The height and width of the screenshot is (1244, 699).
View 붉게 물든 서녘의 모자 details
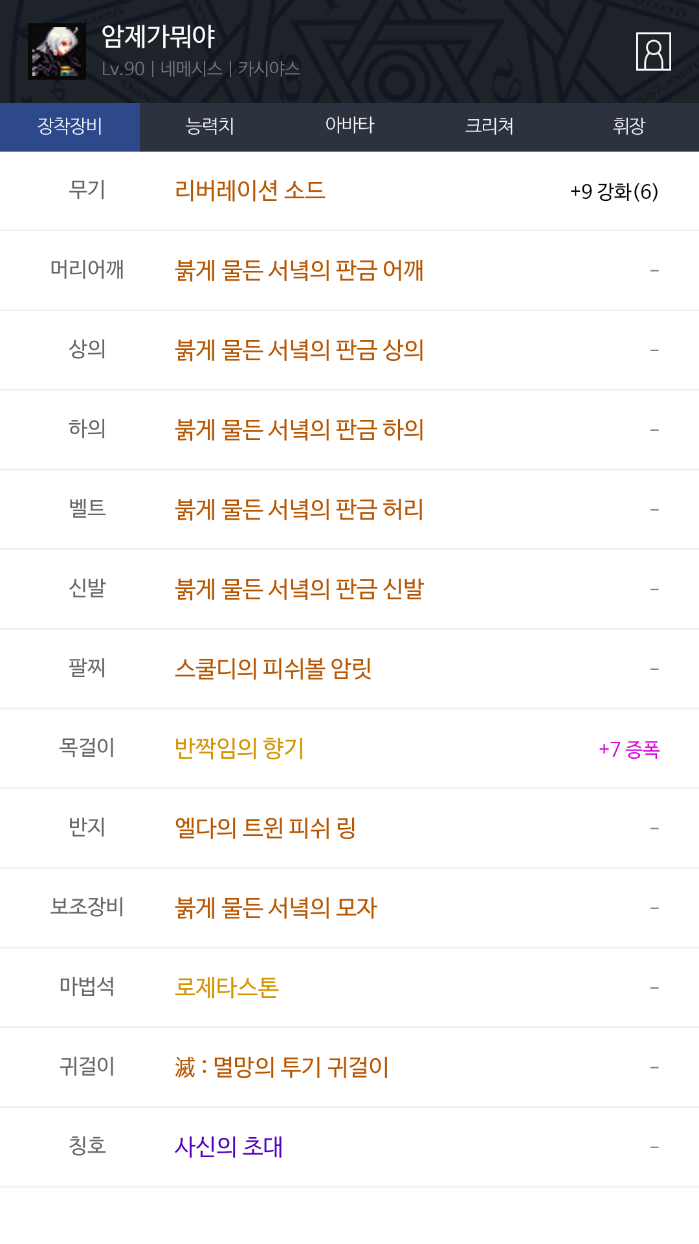click(275, 908)
